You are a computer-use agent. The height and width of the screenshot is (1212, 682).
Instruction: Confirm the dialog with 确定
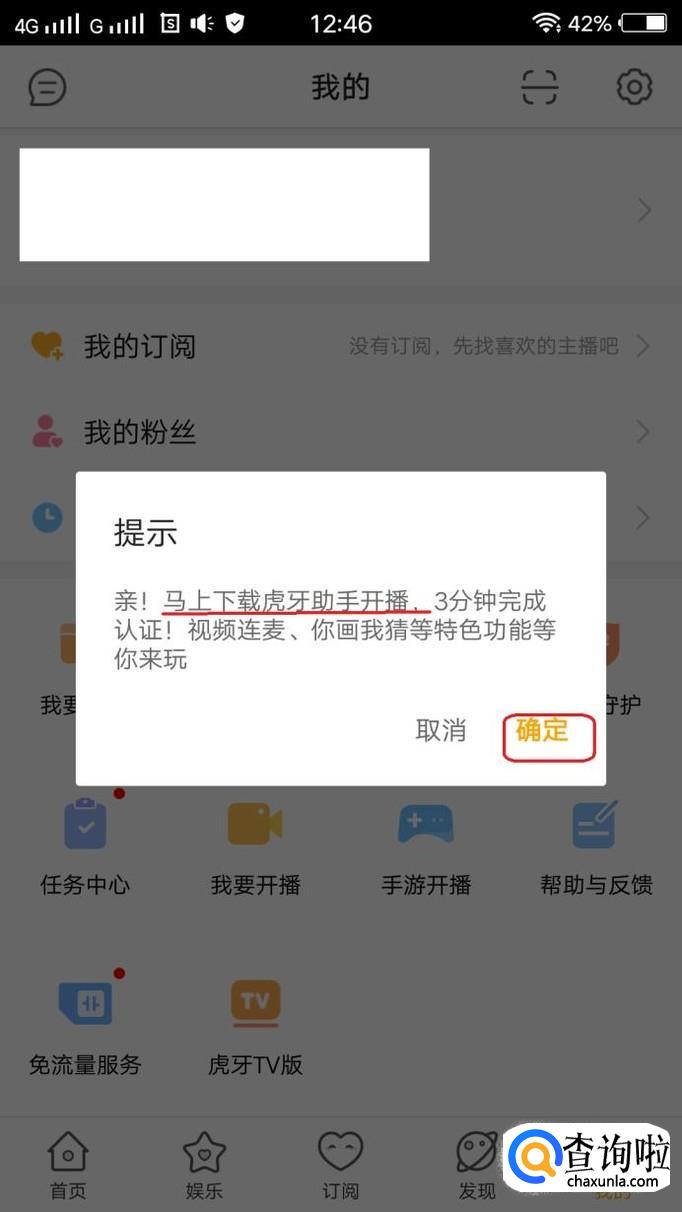tap(542, 731)
